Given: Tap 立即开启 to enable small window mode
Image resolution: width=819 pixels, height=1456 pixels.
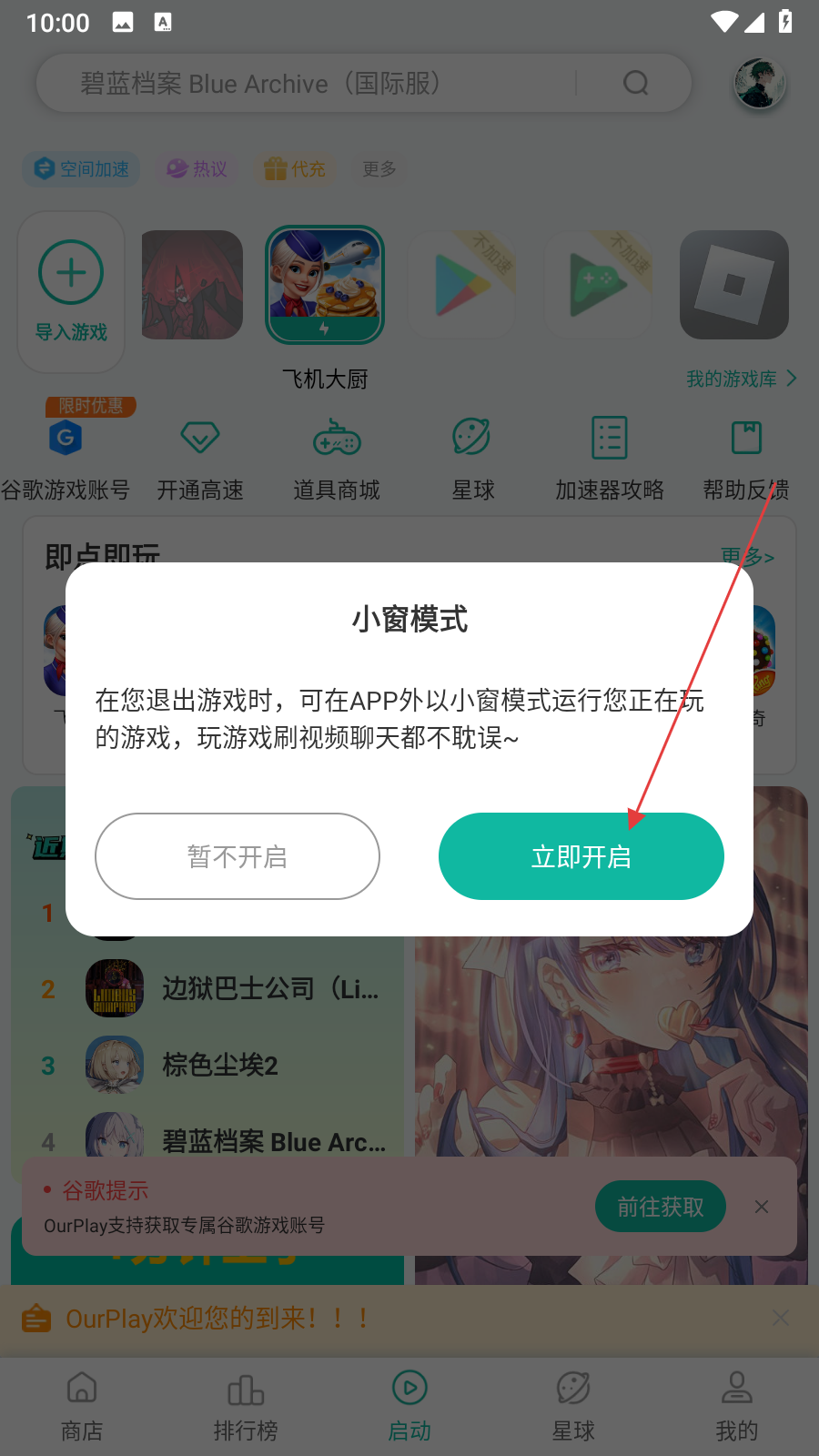Looking at the screenshot, I should pyautogui.click(x=581, y=856).
